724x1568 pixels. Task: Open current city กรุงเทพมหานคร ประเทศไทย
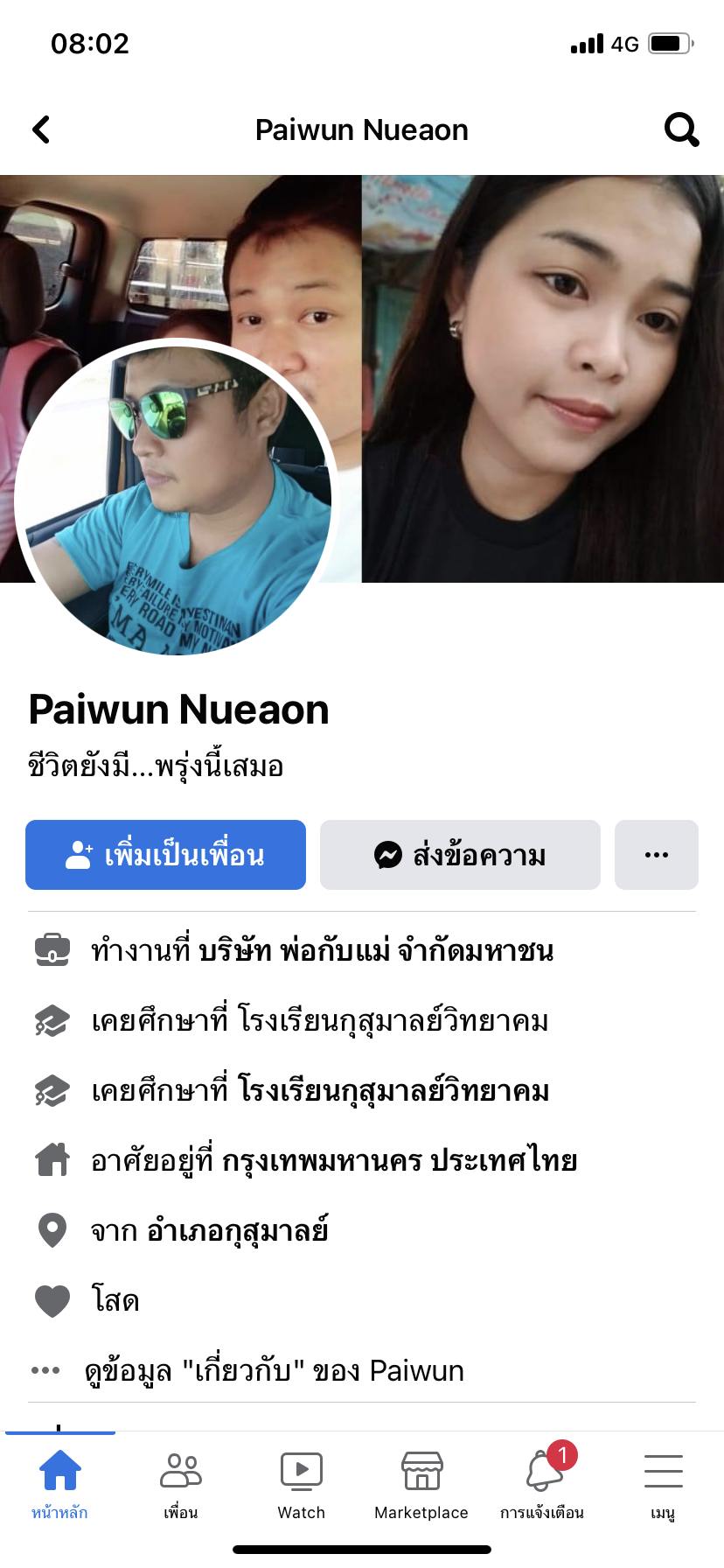click(x=399, y=1160)
